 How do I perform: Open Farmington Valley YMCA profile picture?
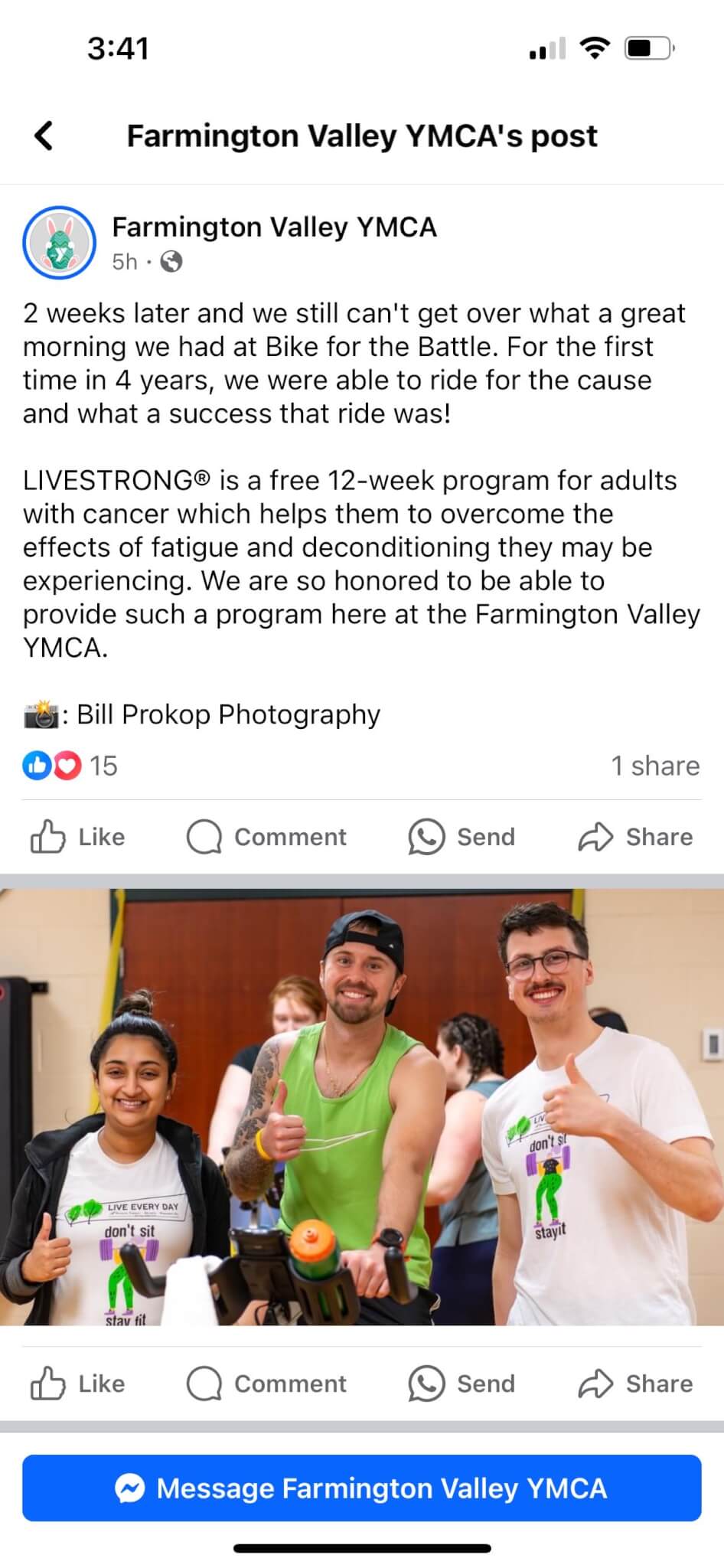coord(60,242)
